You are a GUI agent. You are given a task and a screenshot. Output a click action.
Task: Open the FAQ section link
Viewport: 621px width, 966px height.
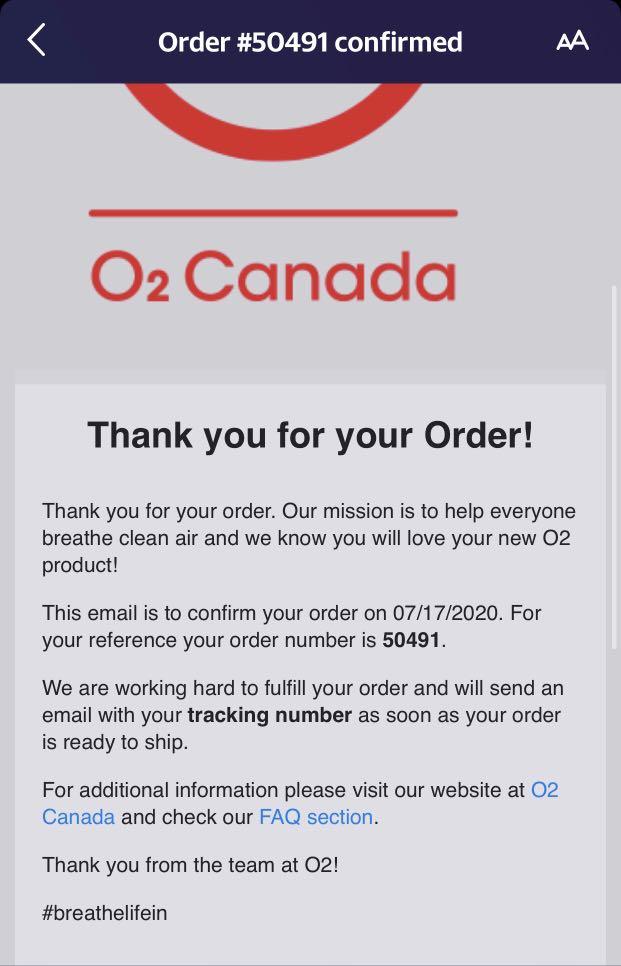tap(316, 817)
